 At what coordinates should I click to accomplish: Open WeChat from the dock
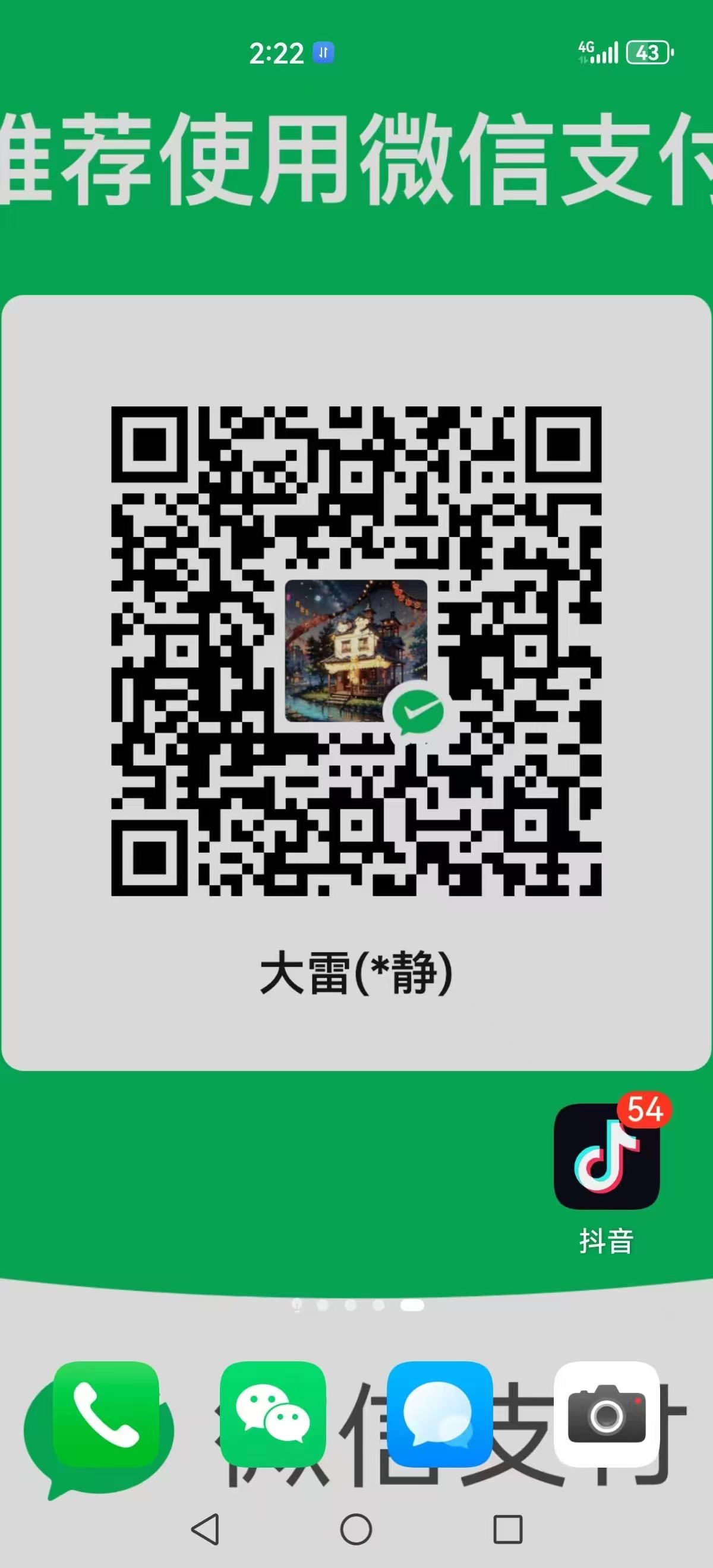click(x=273, y=1415)
